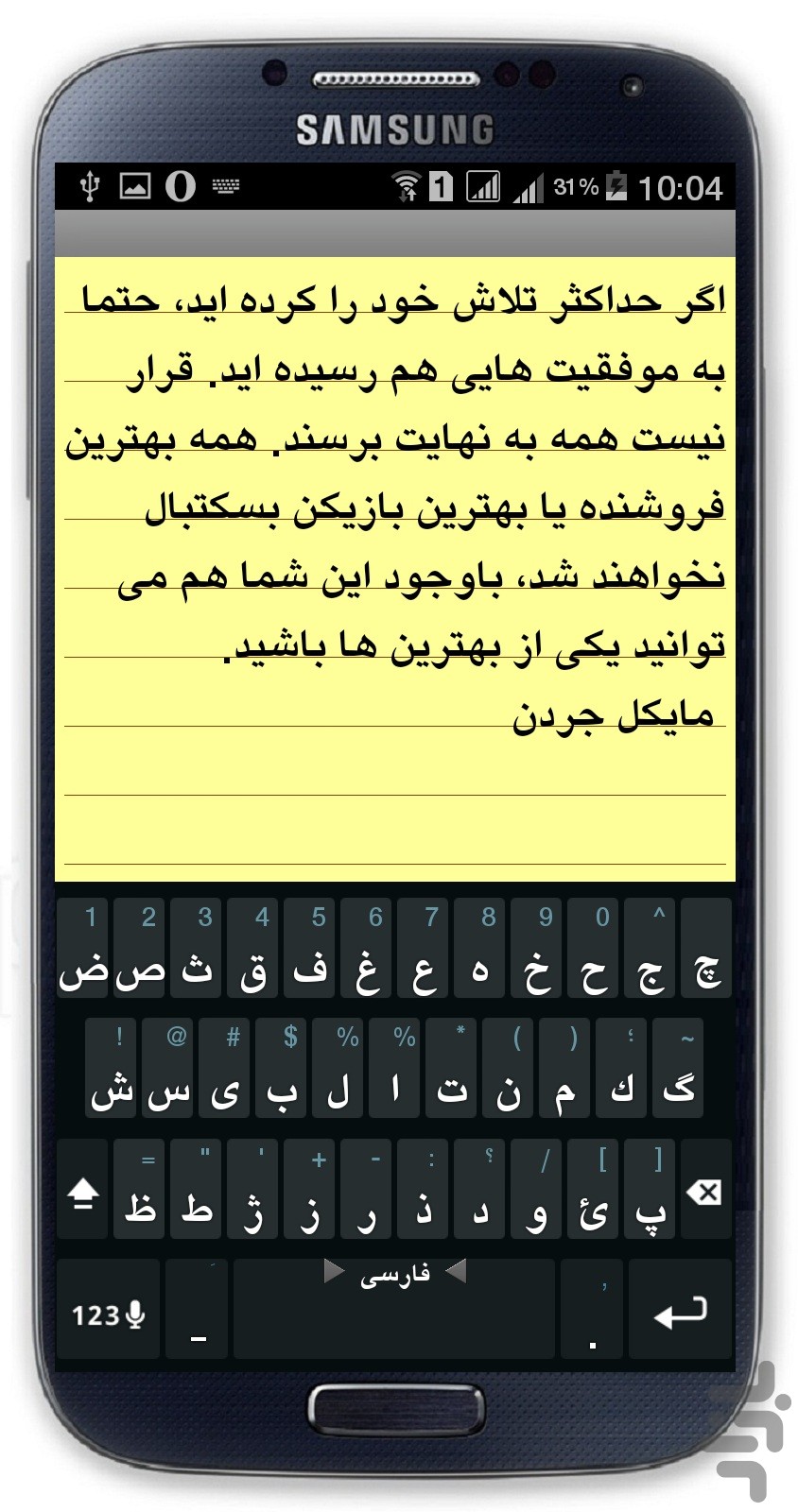Type the letter ف

coord(310,949)
